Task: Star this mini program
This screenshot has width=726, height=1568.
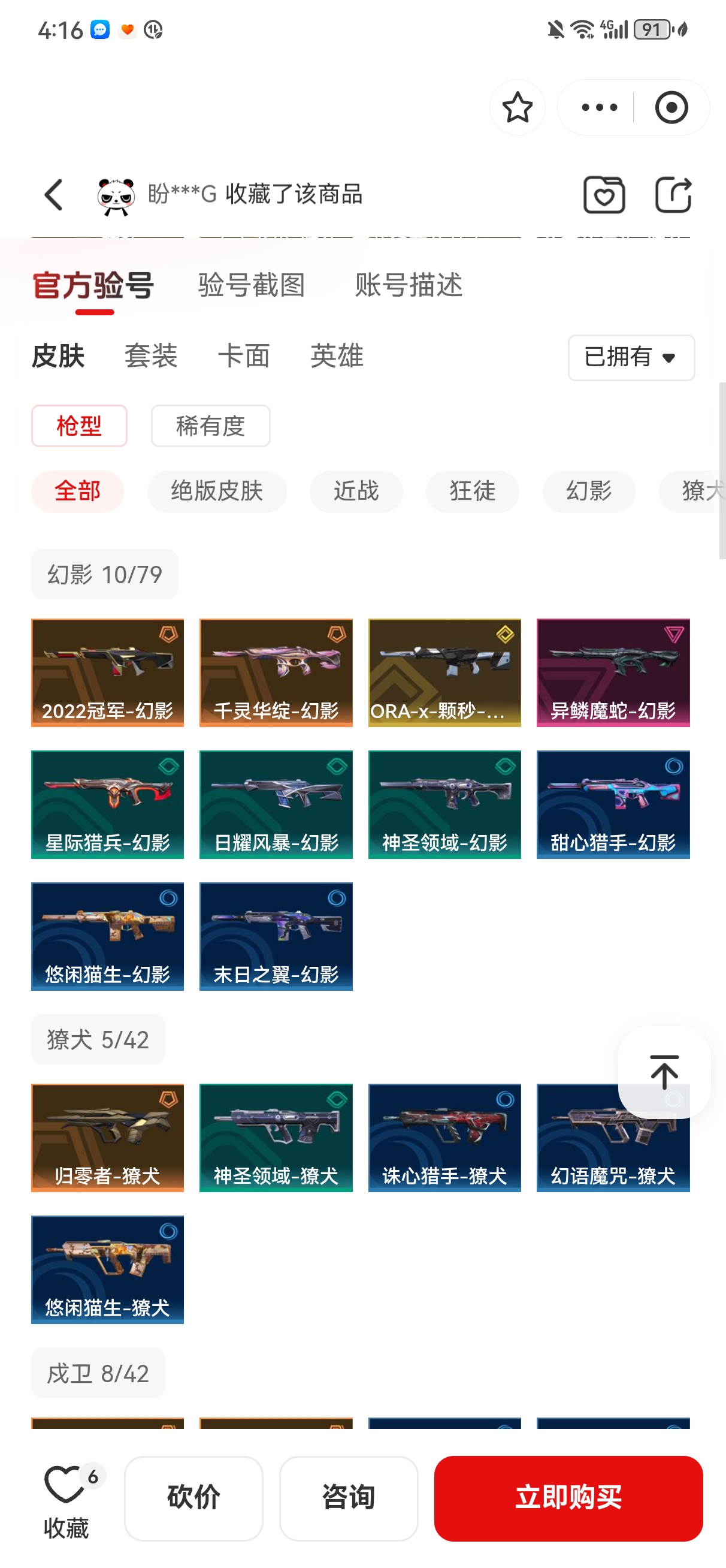Action: pyautogui.click(x=518, y=108)
